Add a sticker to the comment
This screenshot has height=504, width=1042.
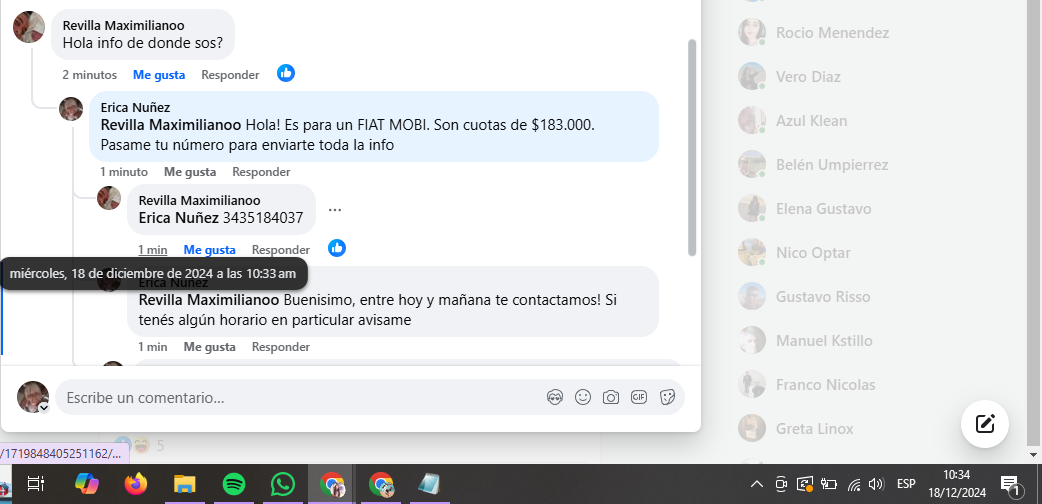[x=667, y=397]
